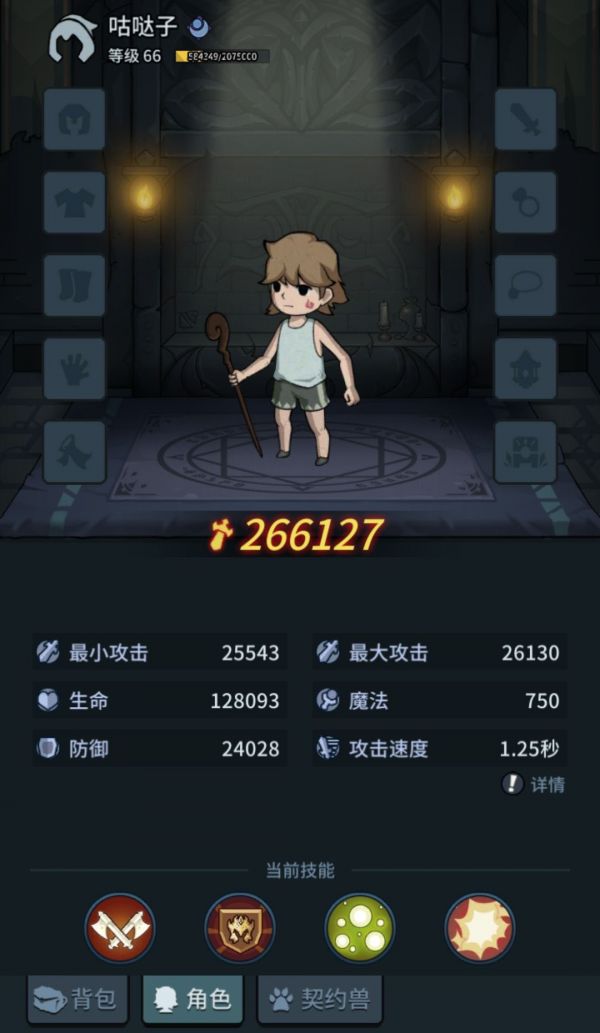600x1033 pixels.
Task: Select the green bubbles skill
Action: pyautogui.click(x=360, y=928)
